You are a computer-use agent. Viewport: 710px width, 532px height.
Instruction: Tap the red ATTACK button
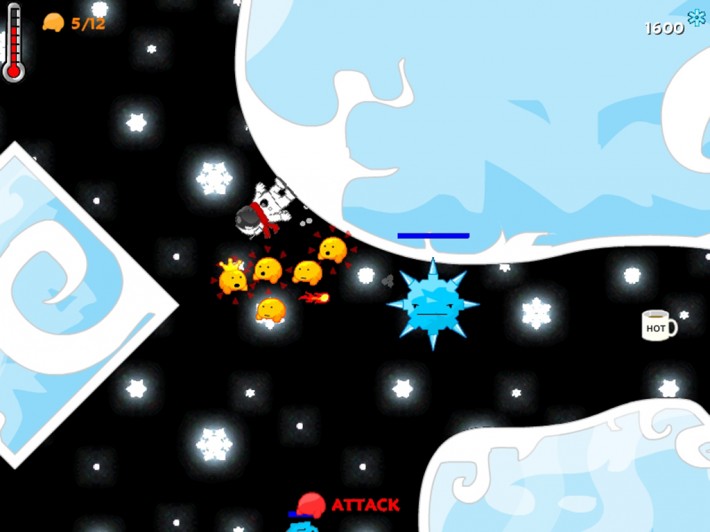click(350, 505)
